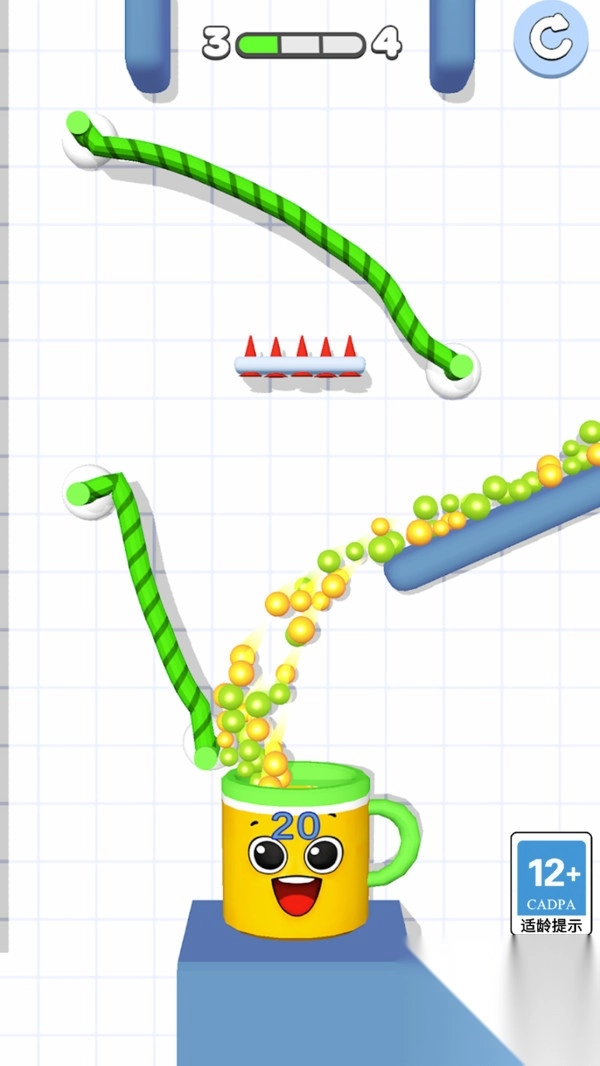Restart the level with the reload button
The width and height of the screenshot is (600, 1066).
549,39
